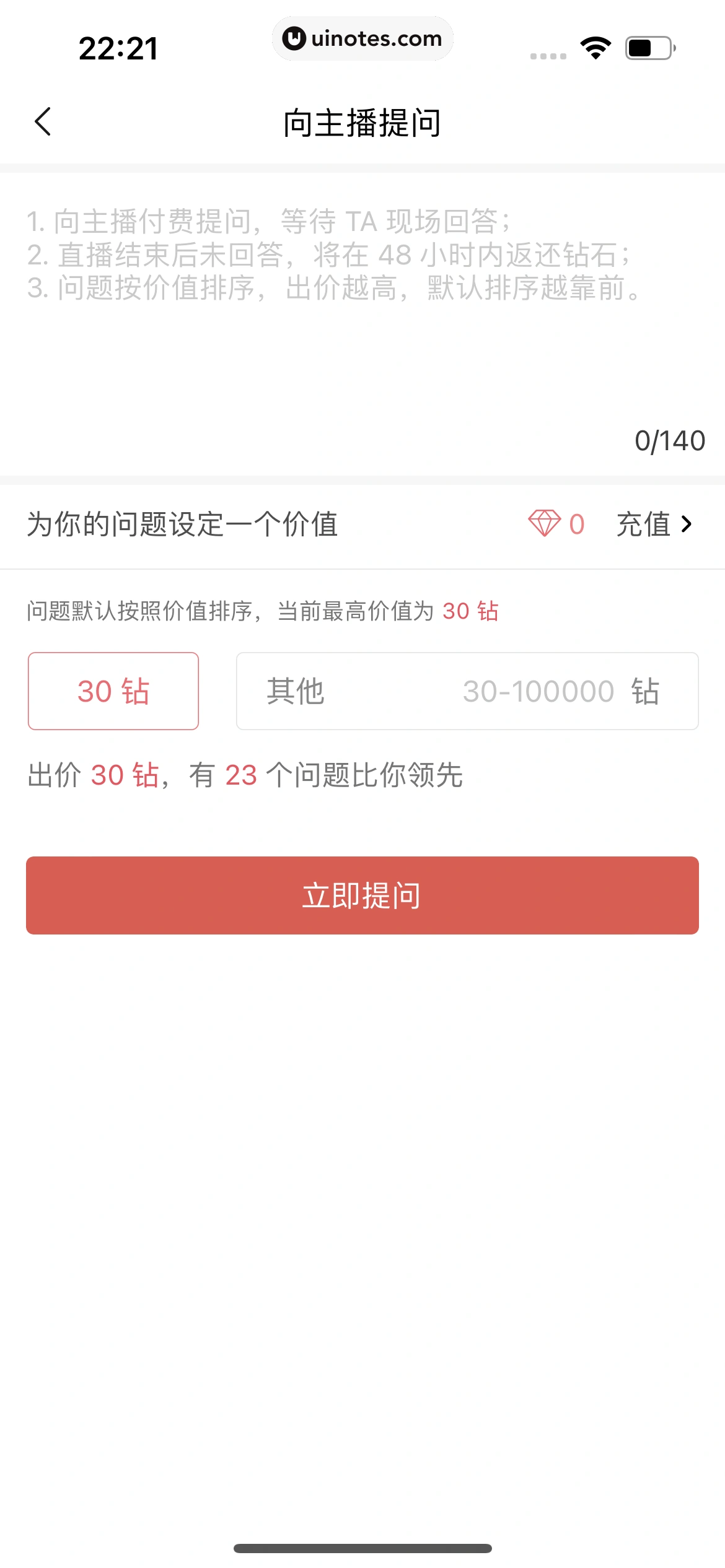
Task: Tap the battery indicator icon
Action: point(648,46)
